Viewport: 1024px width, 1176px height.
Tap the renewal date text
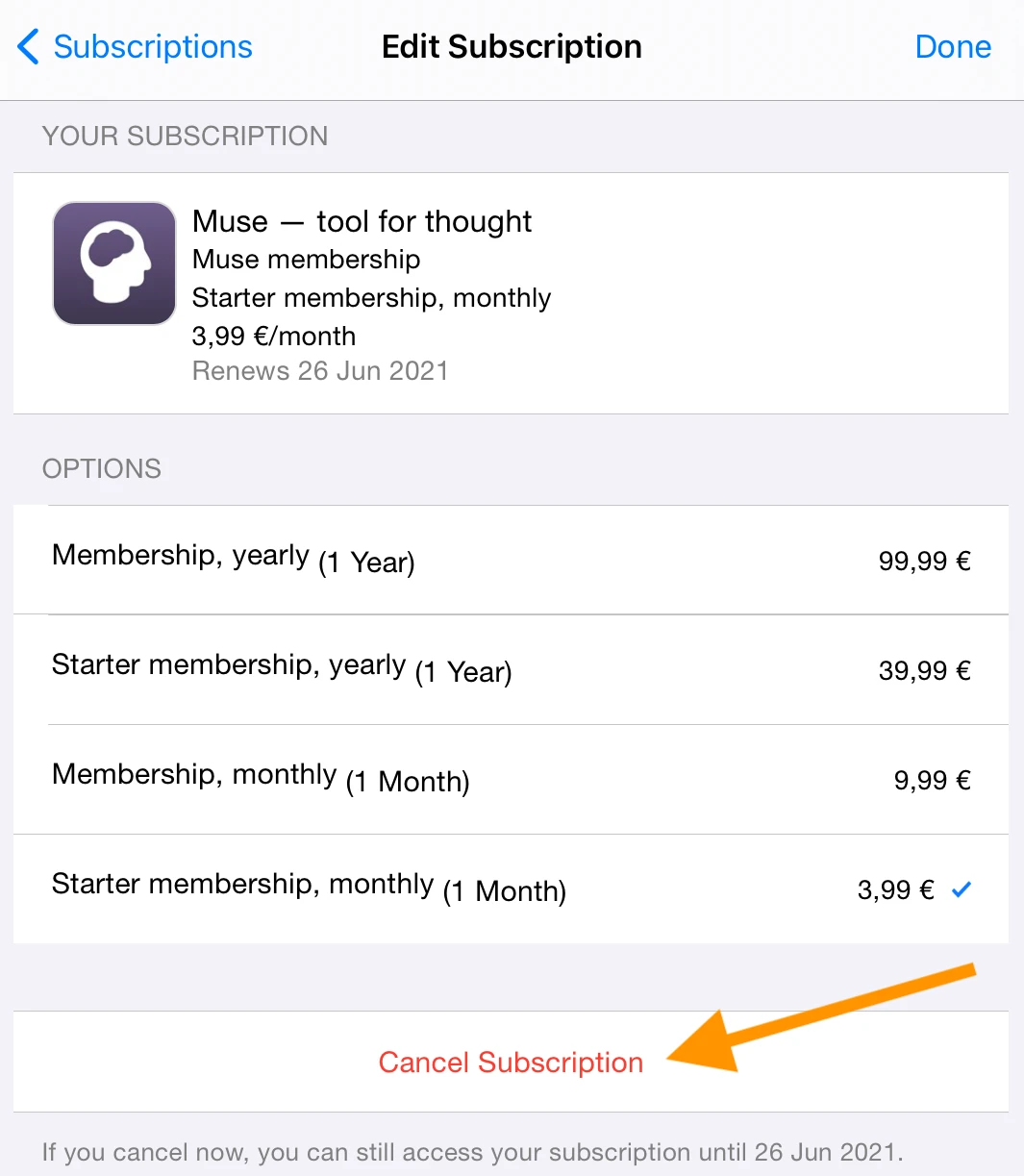pos(320,371)
